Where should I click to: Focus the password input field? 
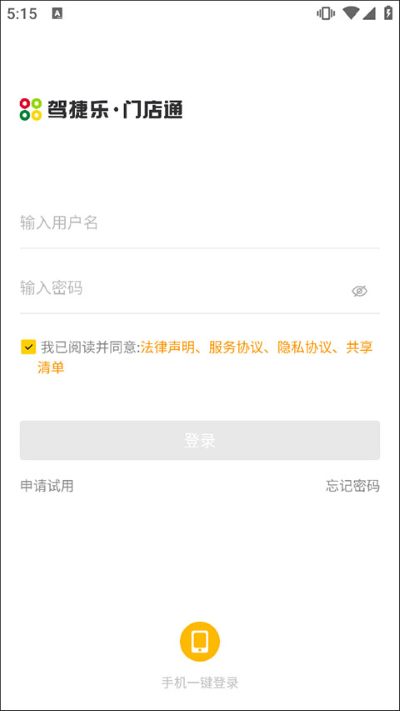point(181,288)
